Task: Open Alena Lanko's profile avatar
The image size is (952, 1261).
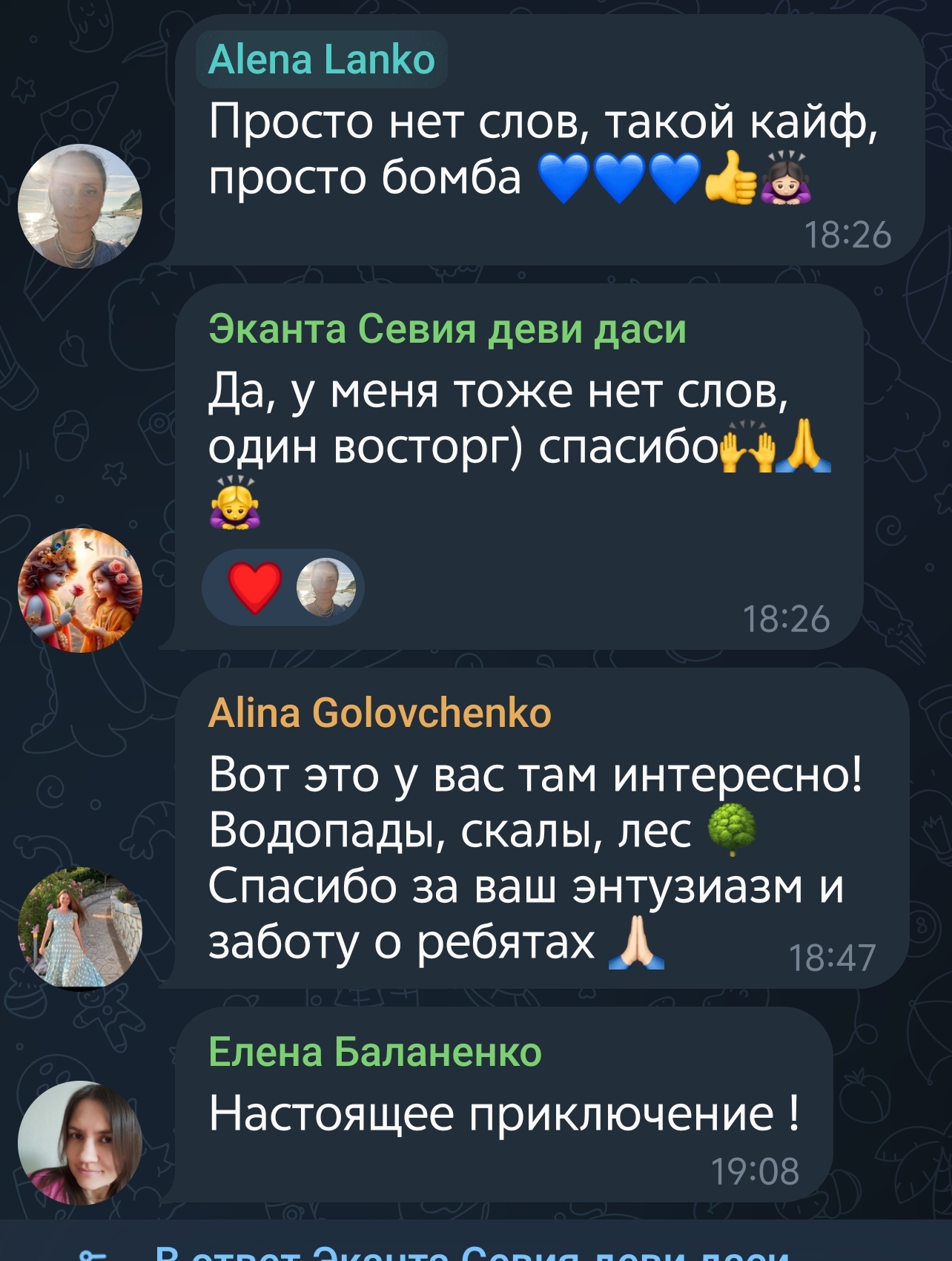Action: [80, 205]
